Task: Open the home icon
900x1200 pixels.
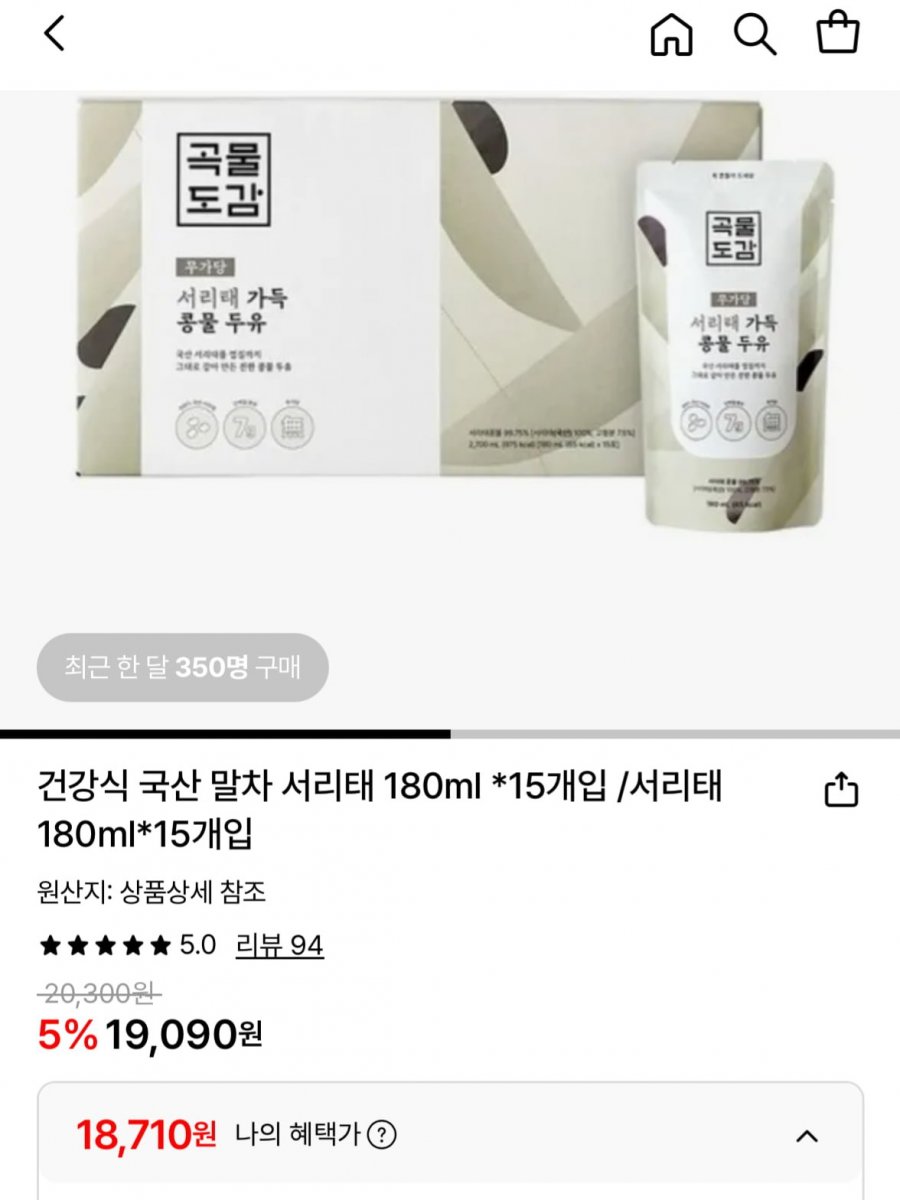Action: pos(671,35)
